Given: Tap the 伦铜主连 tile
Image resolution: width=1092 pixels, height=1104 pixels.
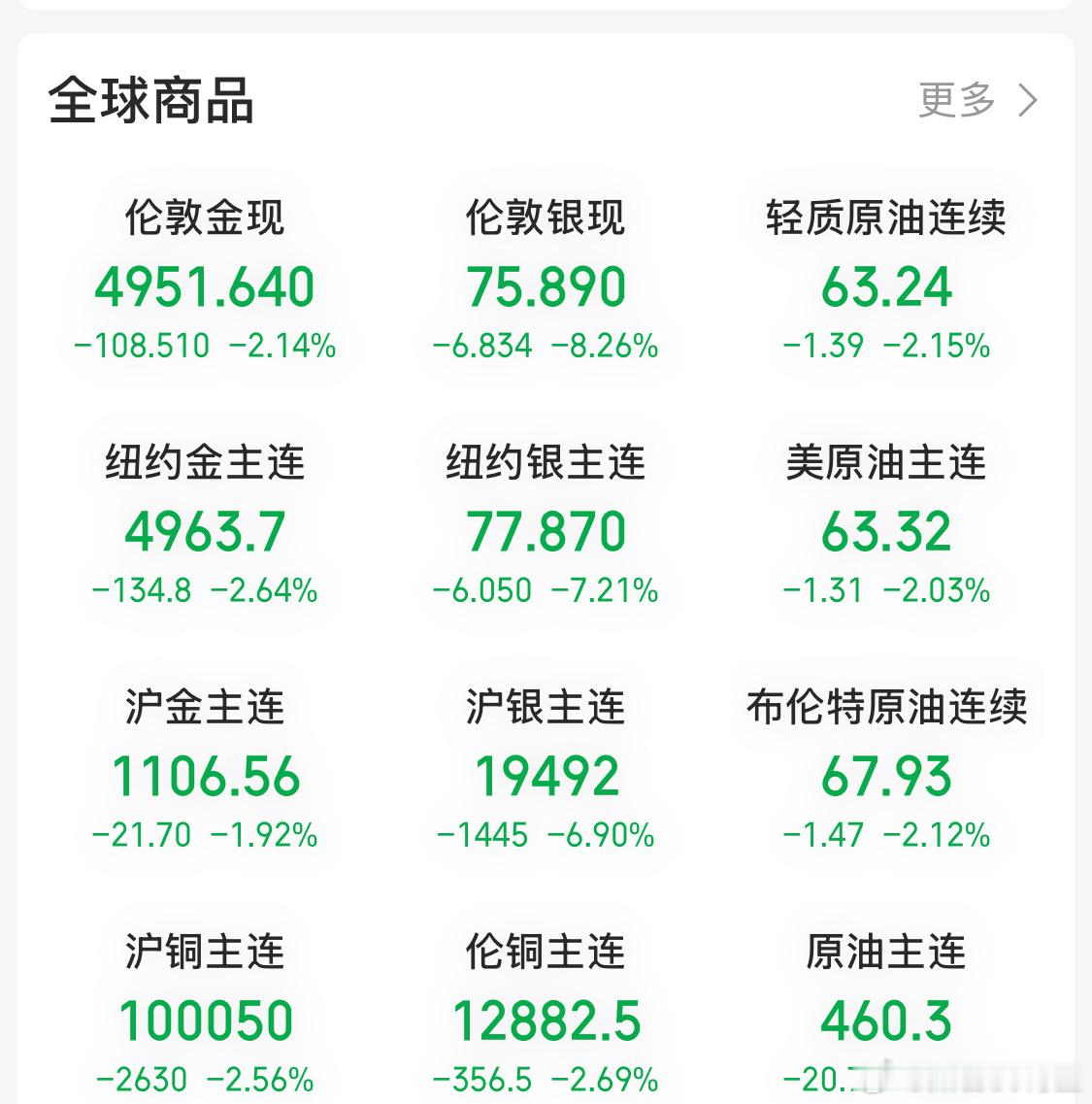Looking at the screenshot, I should pyautogui.click(x=546, y=1020).
